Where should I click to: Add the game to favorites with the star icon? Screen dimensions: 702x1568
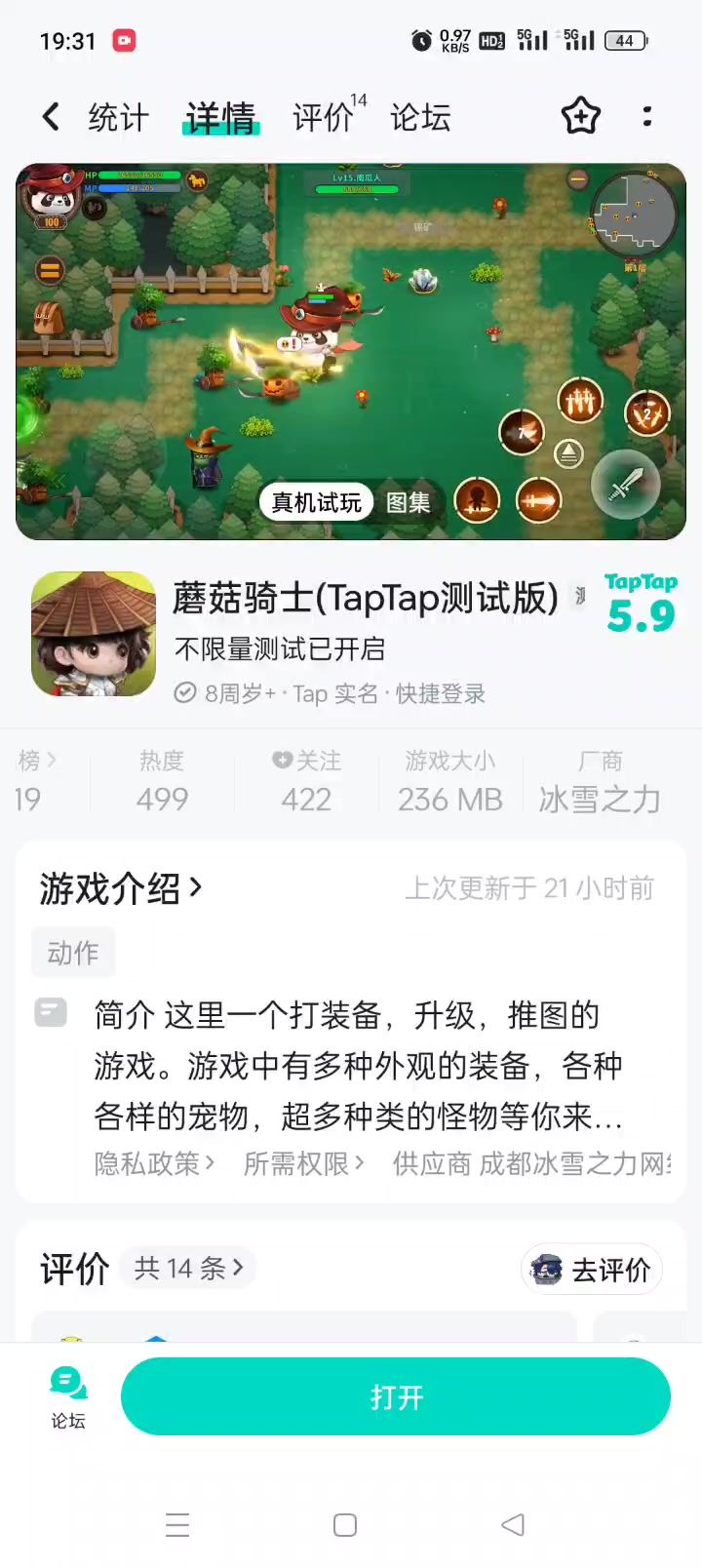pyautogui.click(x=580, y=117)
